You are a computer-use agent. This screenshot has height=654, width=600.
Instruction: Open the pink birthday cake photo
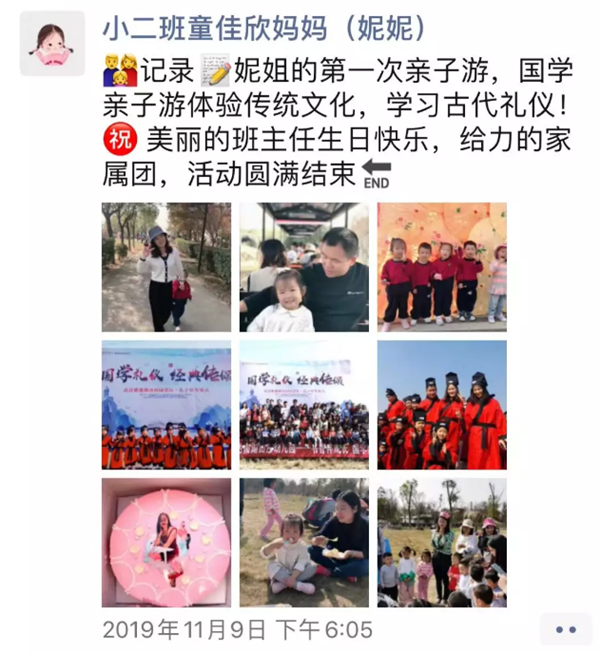[166, 543]
